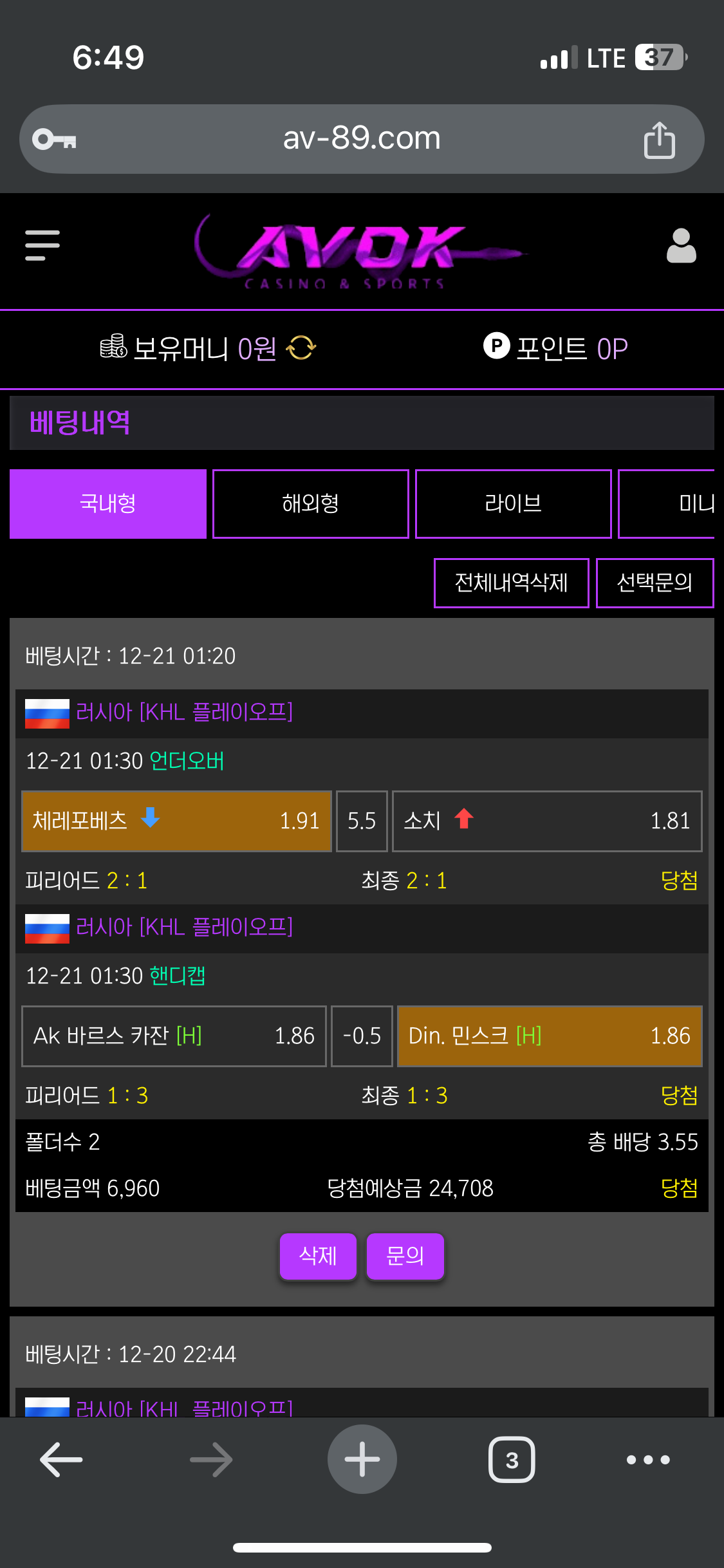The height and width of the screenshot is (1568, 724).
Task: Tap the 전체내역삭제 button
Action: click(511, 583)
